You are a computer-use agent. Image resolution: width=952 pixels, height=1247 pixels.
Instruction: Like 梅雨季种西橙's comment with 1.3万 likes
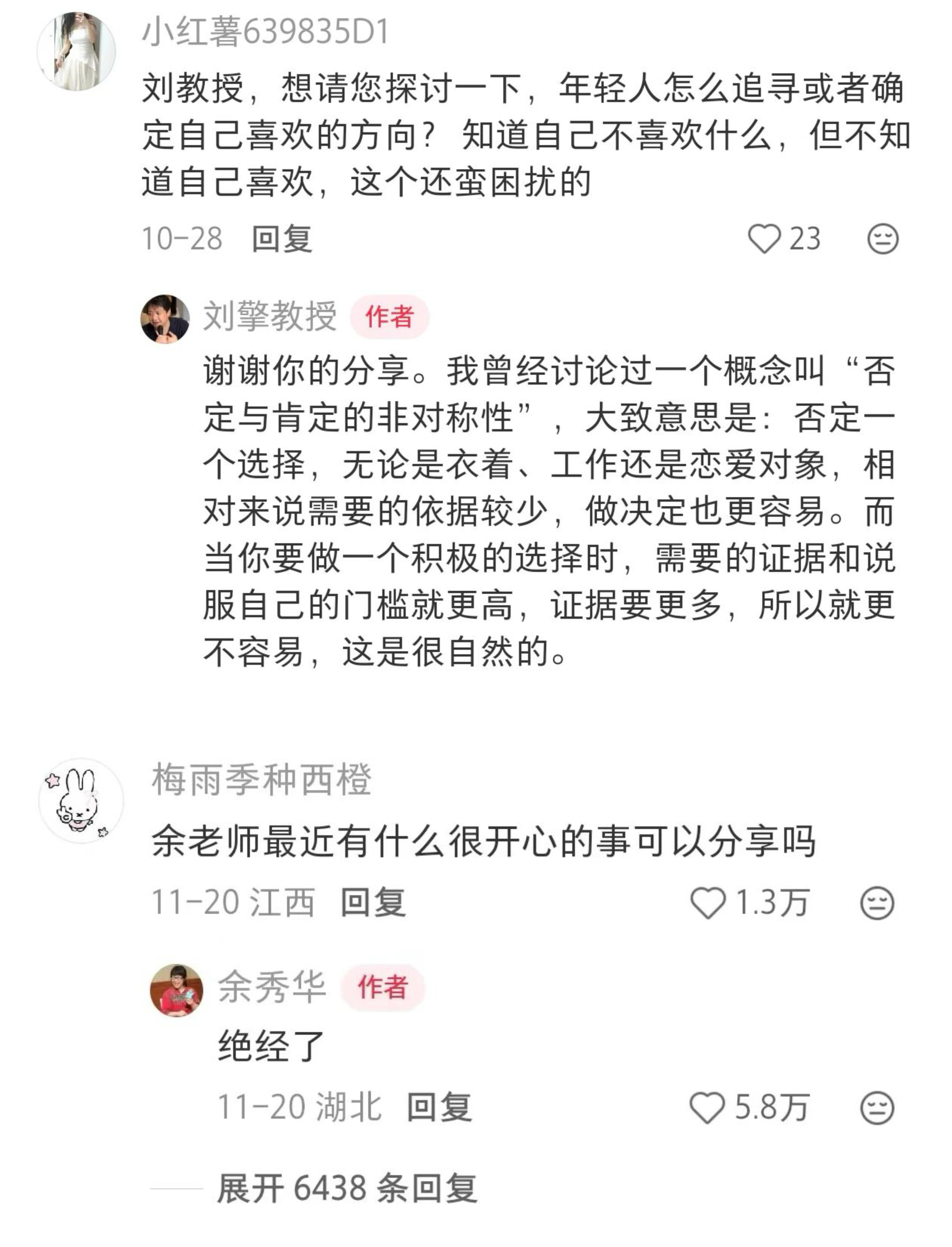(708, 903)
